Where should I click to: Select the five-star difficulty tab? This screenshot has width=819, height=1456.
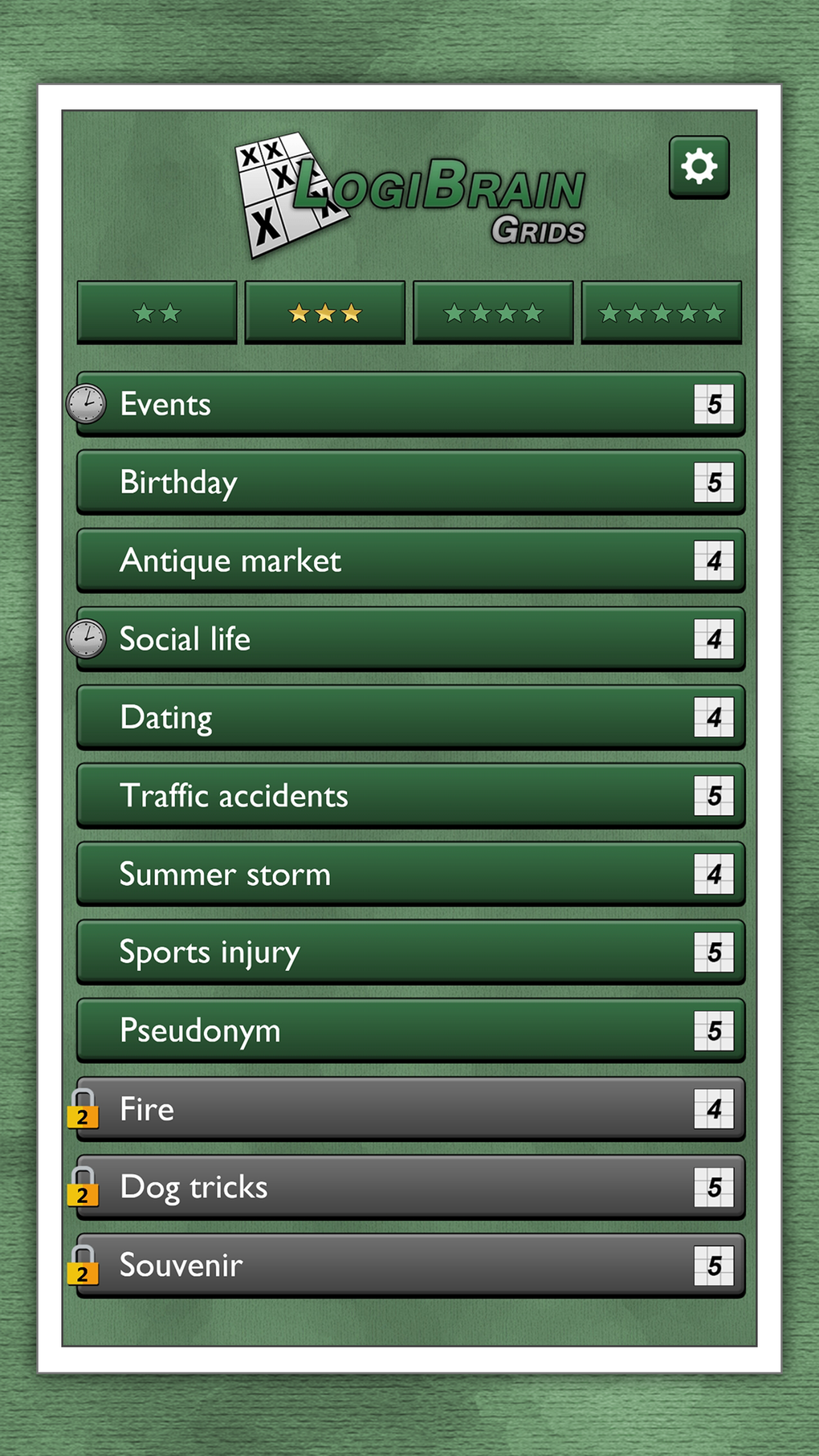[x=662, y=312]
